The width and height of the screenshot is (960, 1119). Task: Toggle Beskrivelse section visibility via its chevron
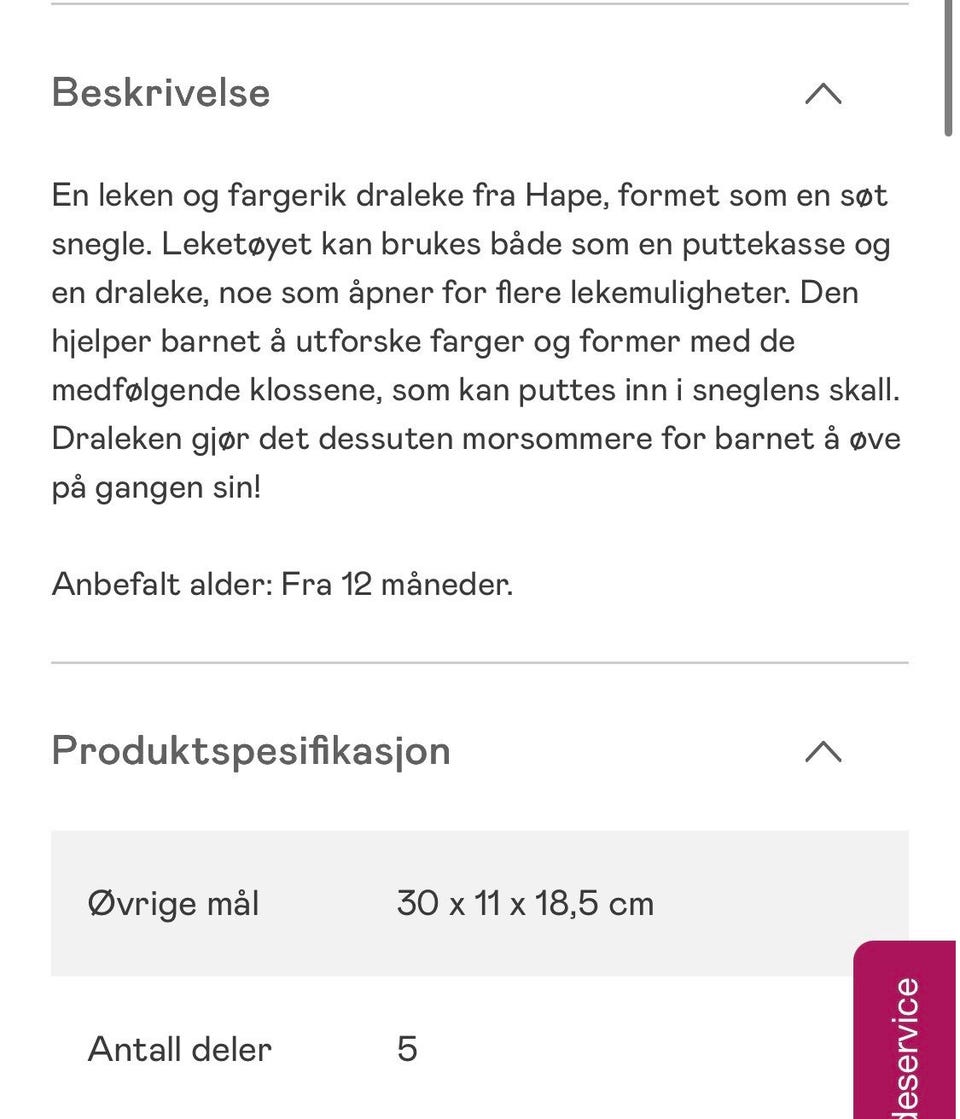click(x=823, y=92)
